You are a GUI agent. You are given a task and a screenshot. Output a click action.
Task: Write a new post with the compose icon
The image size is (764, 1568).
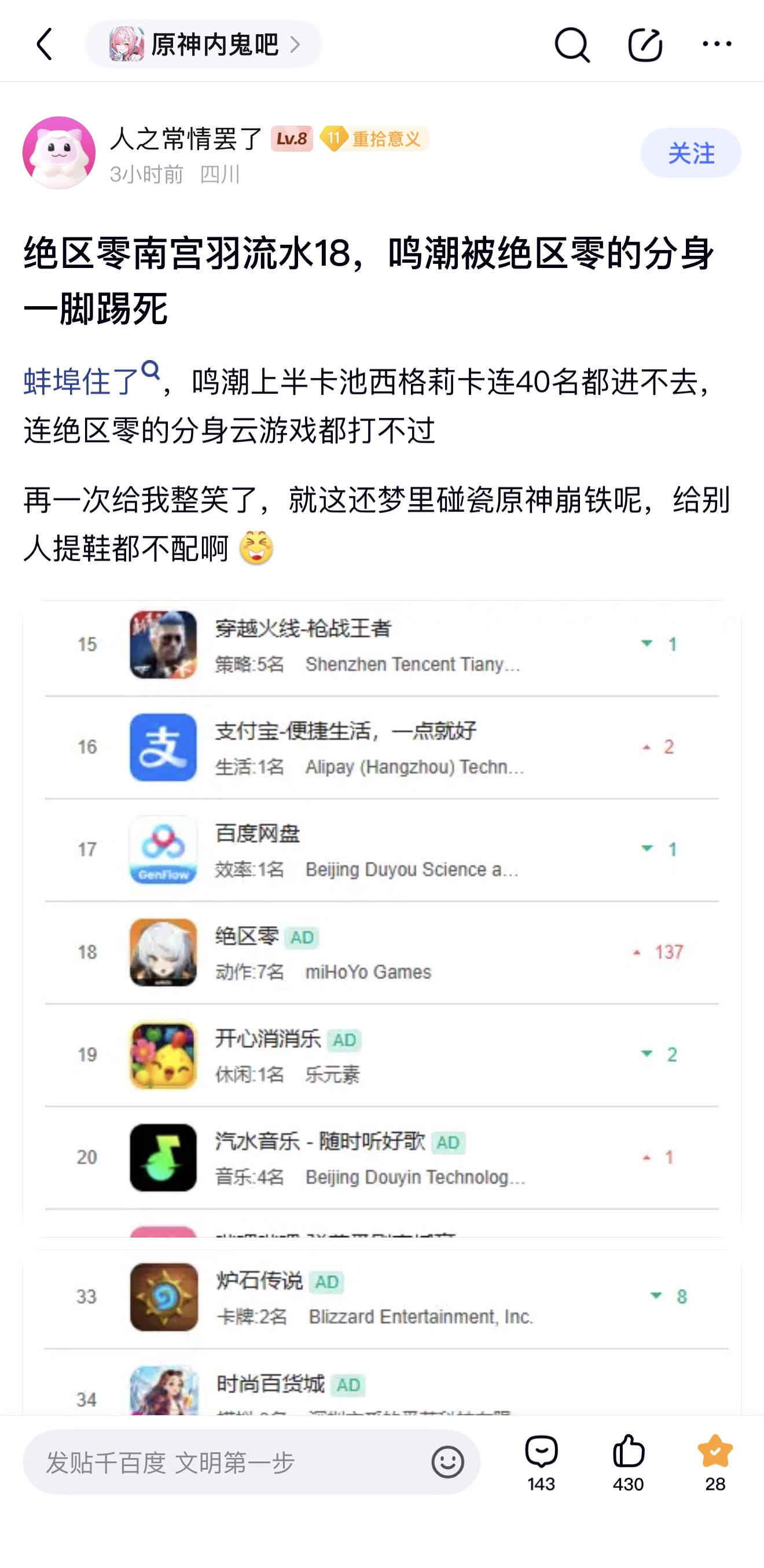(x=645, y=44)
